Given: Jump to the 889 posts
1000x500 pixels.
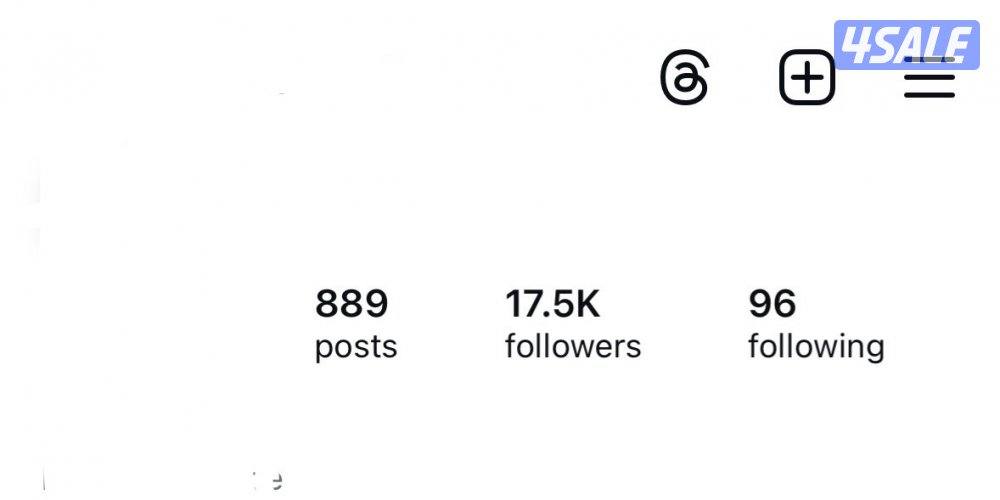Looking at the screenshot, I should coord(355,325).
